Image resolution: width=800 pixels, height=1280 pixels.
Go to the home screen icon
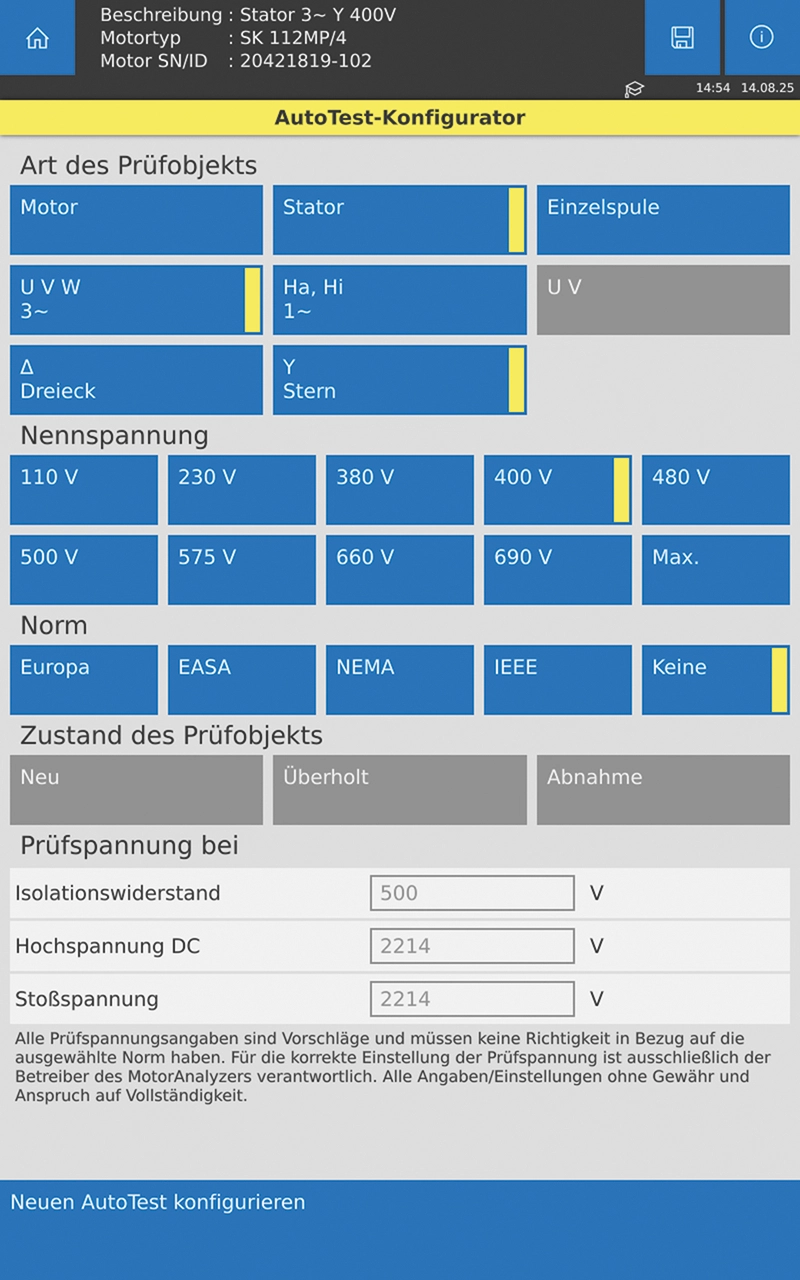[x=37, y=38]
